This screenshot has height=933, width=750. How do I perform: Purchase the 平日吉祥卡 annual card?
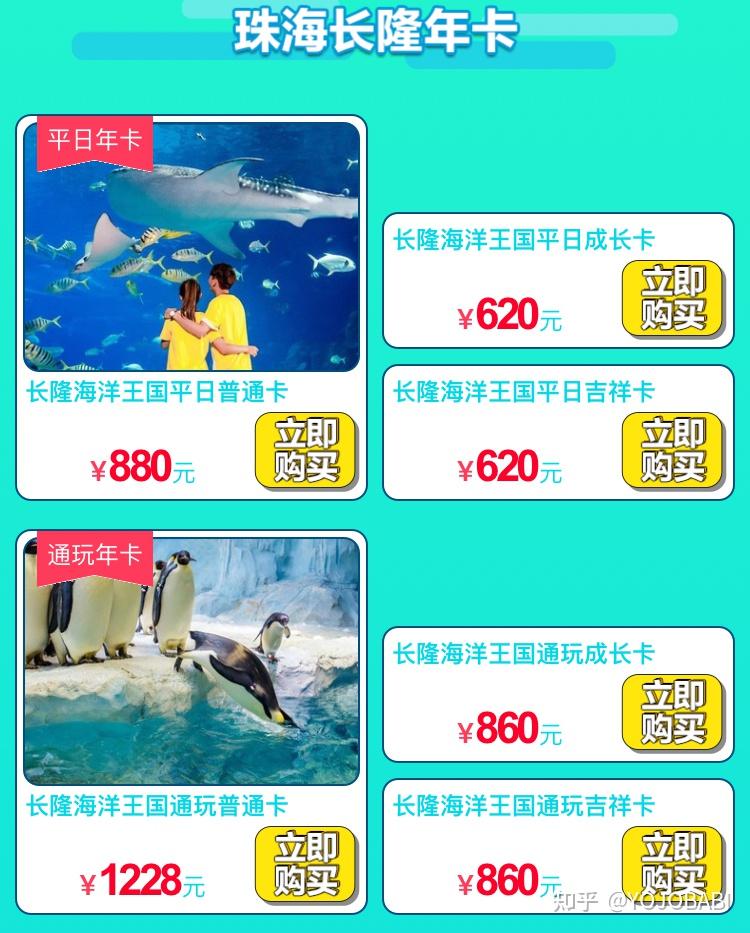pyautogui.click(x=672, y=450)
